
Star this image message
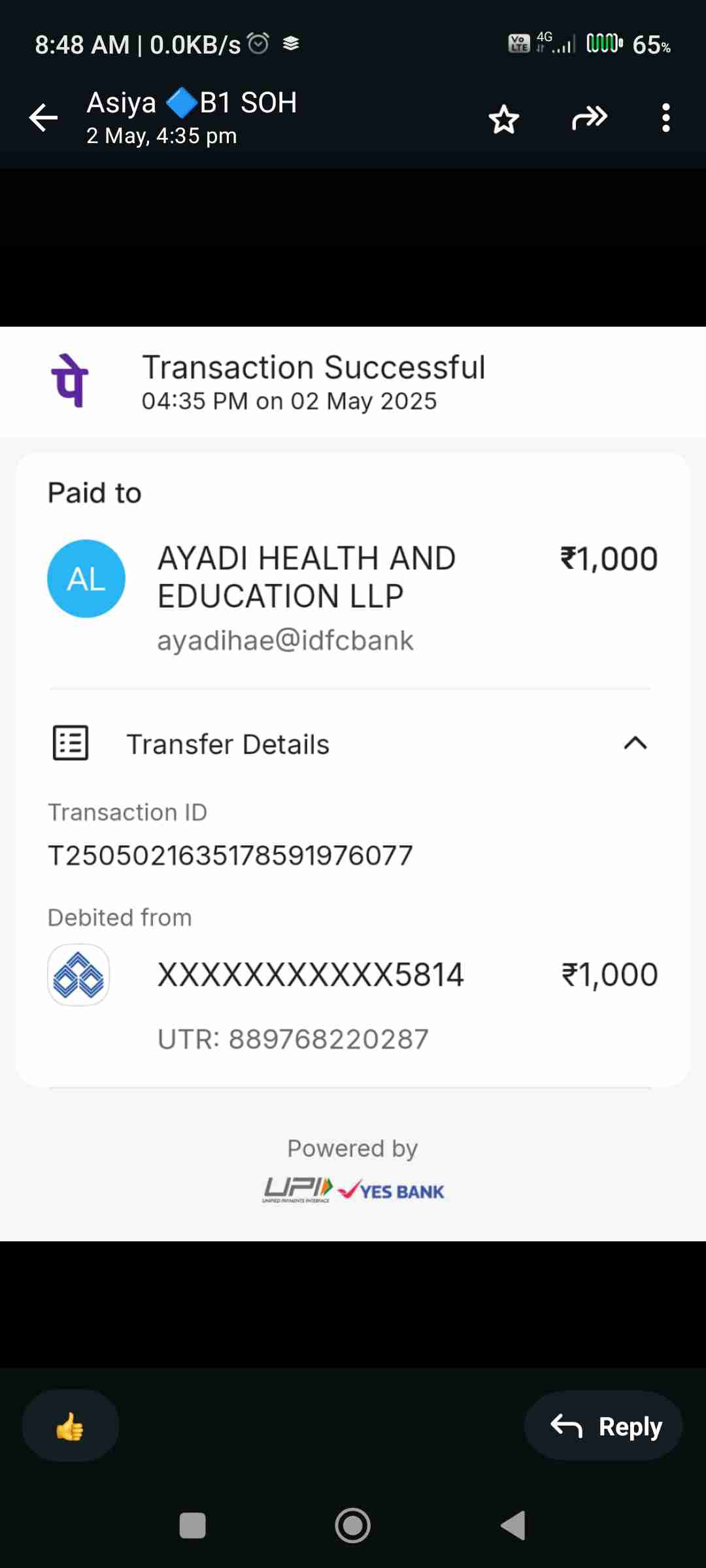coord(503,119)
